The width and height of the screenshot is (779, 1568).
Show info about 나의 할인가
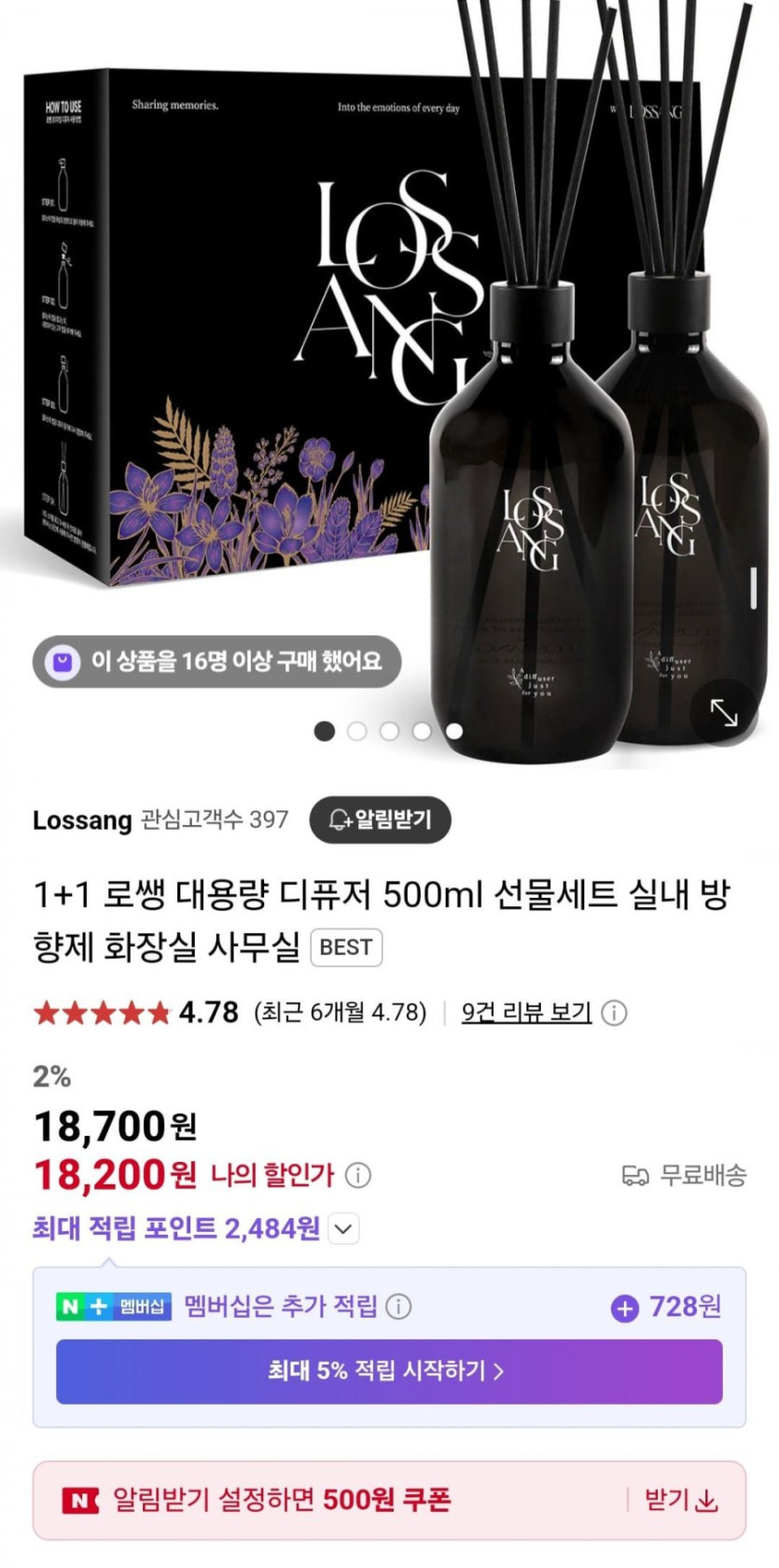pos(358,1175)
